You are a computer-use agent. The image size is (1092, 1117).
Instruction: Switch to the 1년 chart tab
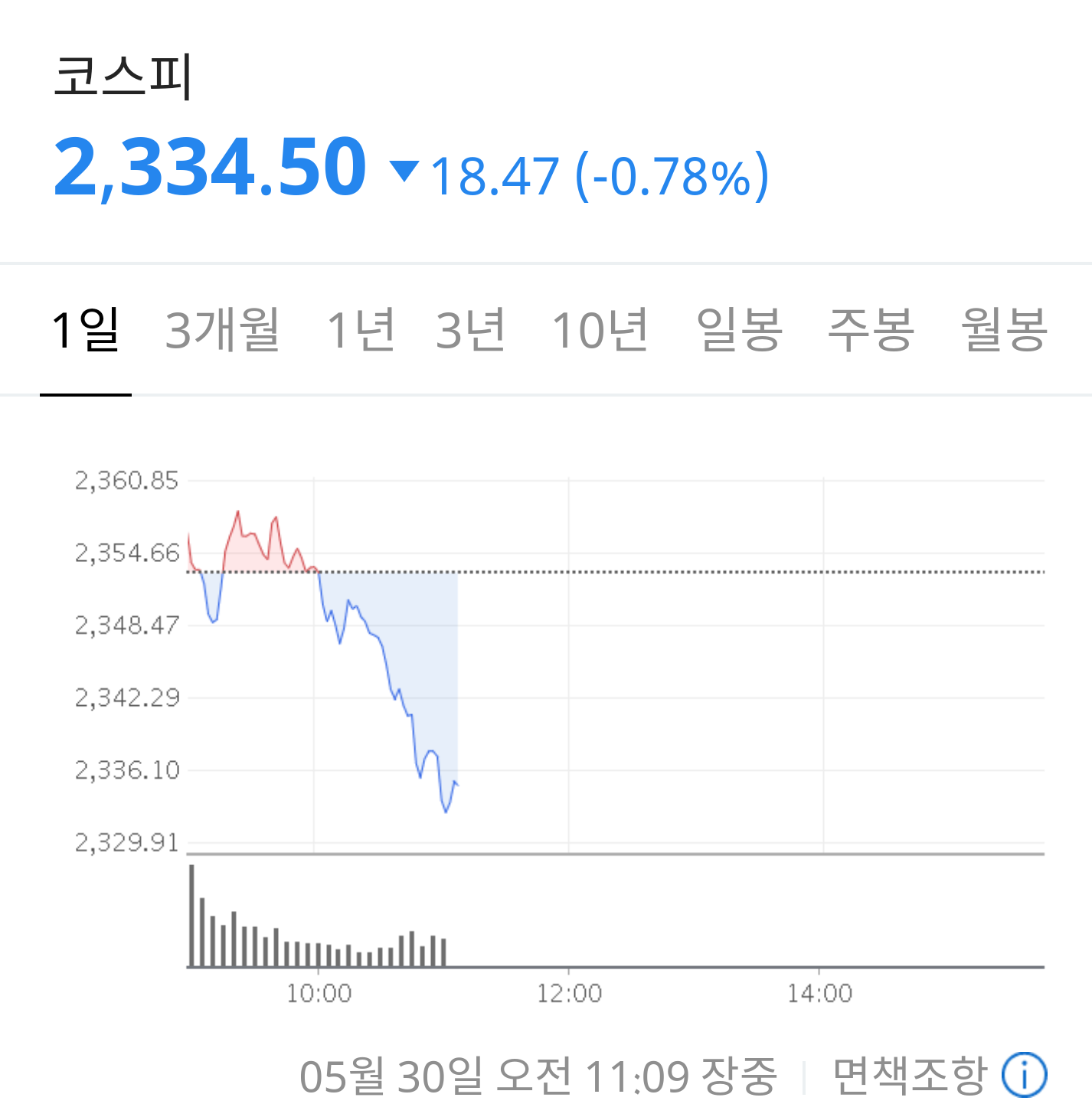[361, 330]
